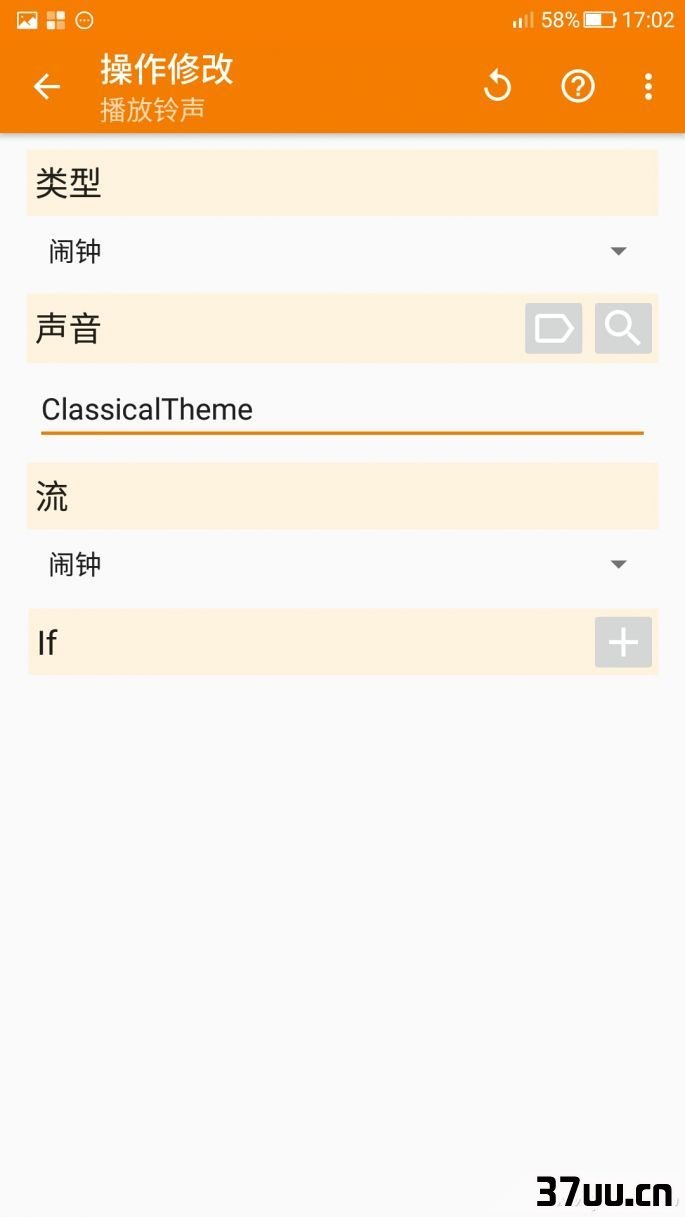This screenshot has height=1217, width=685.
Task: Open the overflow menu
Action: [648, 87]
